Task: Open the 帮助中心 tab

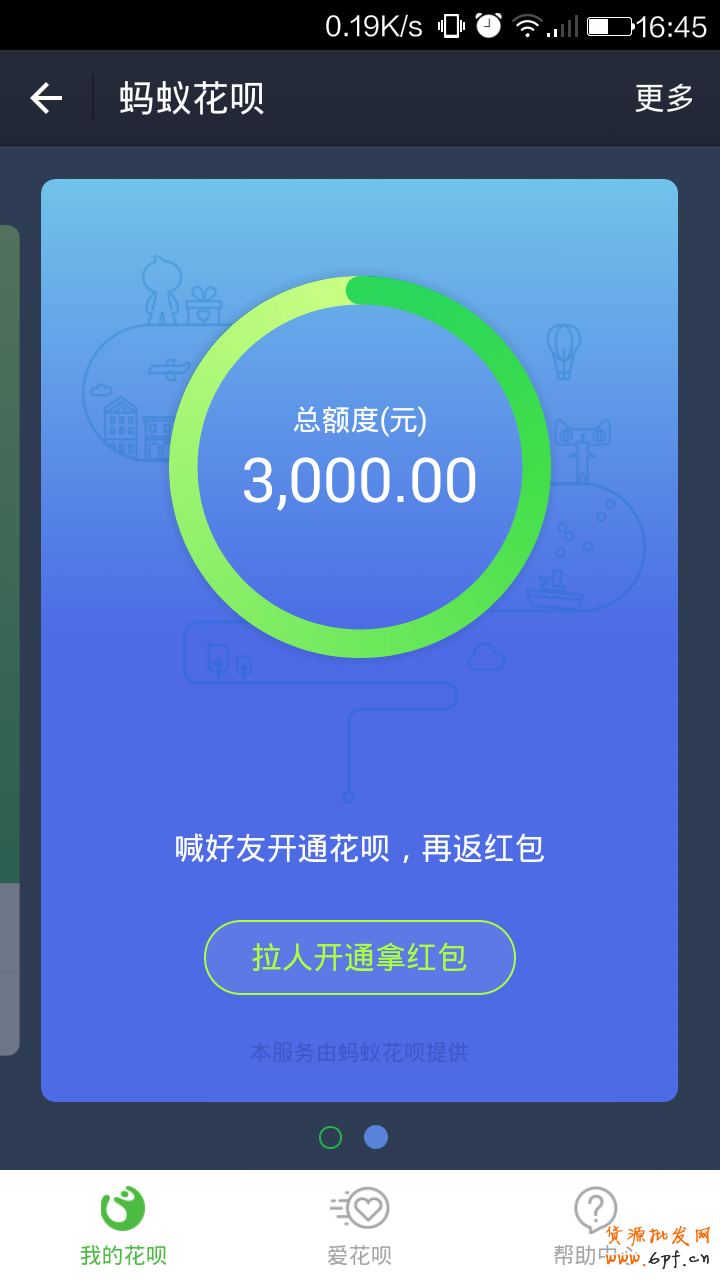Action: click(x=596, y=1225)
